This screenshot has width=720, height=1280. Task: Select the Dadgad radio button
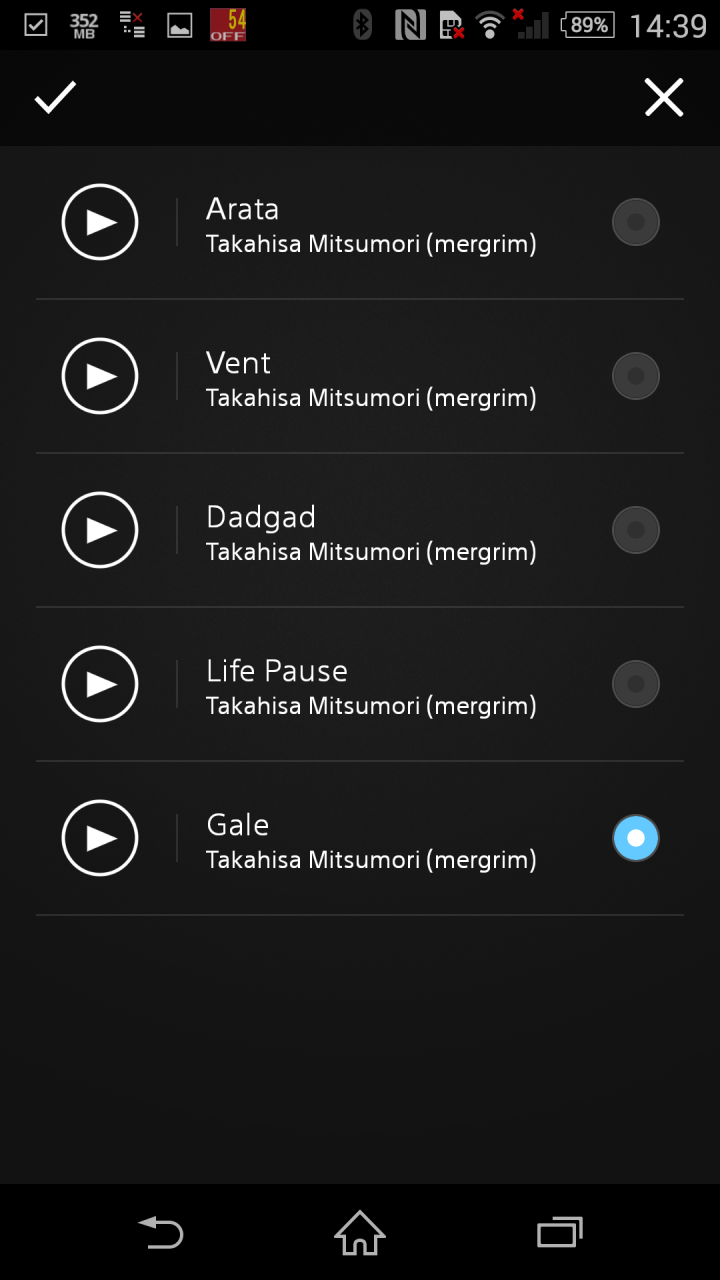point(636,530)
